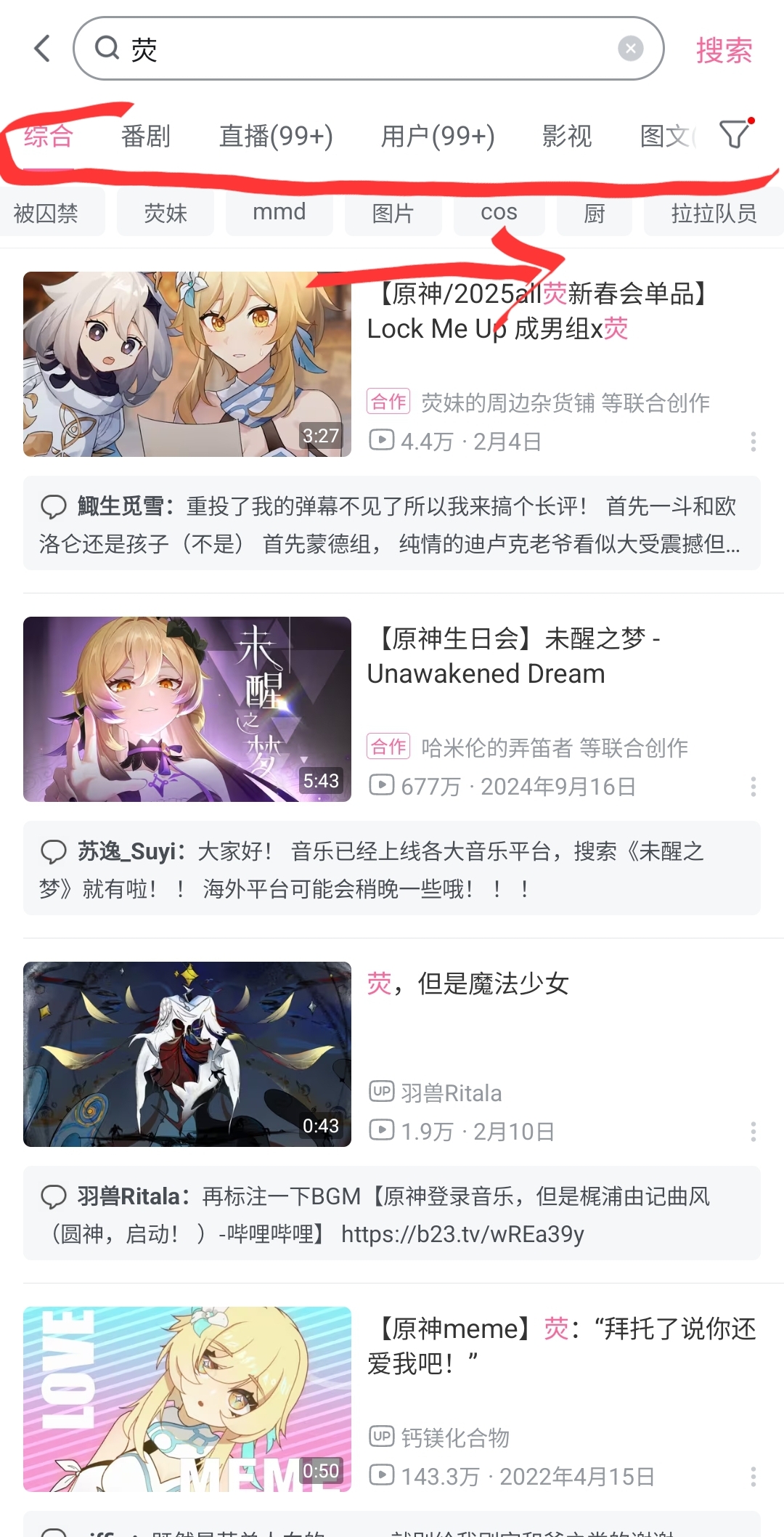Go back using the back arrow
The height and width of the screenshot is (1537, 784).
tap(43, 49)
